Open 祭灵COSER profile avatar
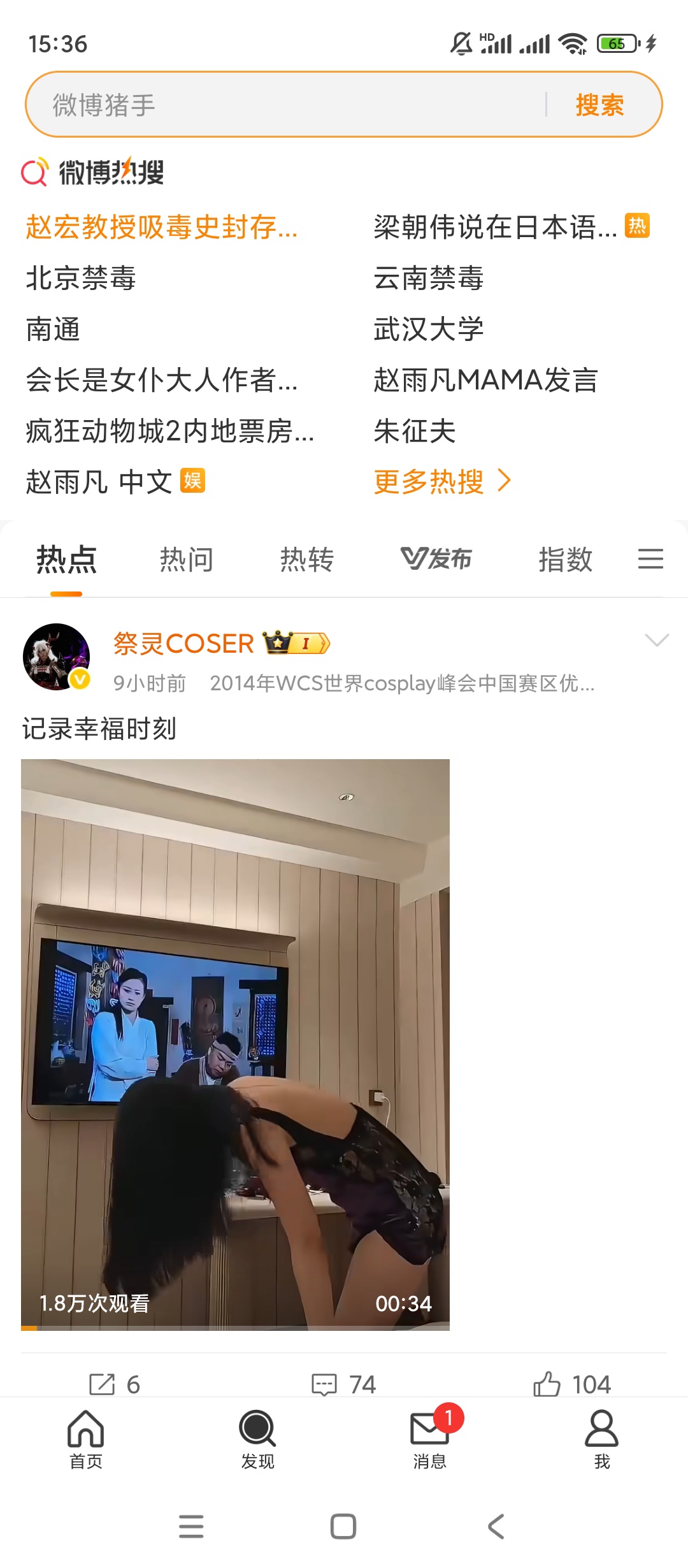Image resolution: width=688 pixels, height=1568 pixels. (56, 657)
